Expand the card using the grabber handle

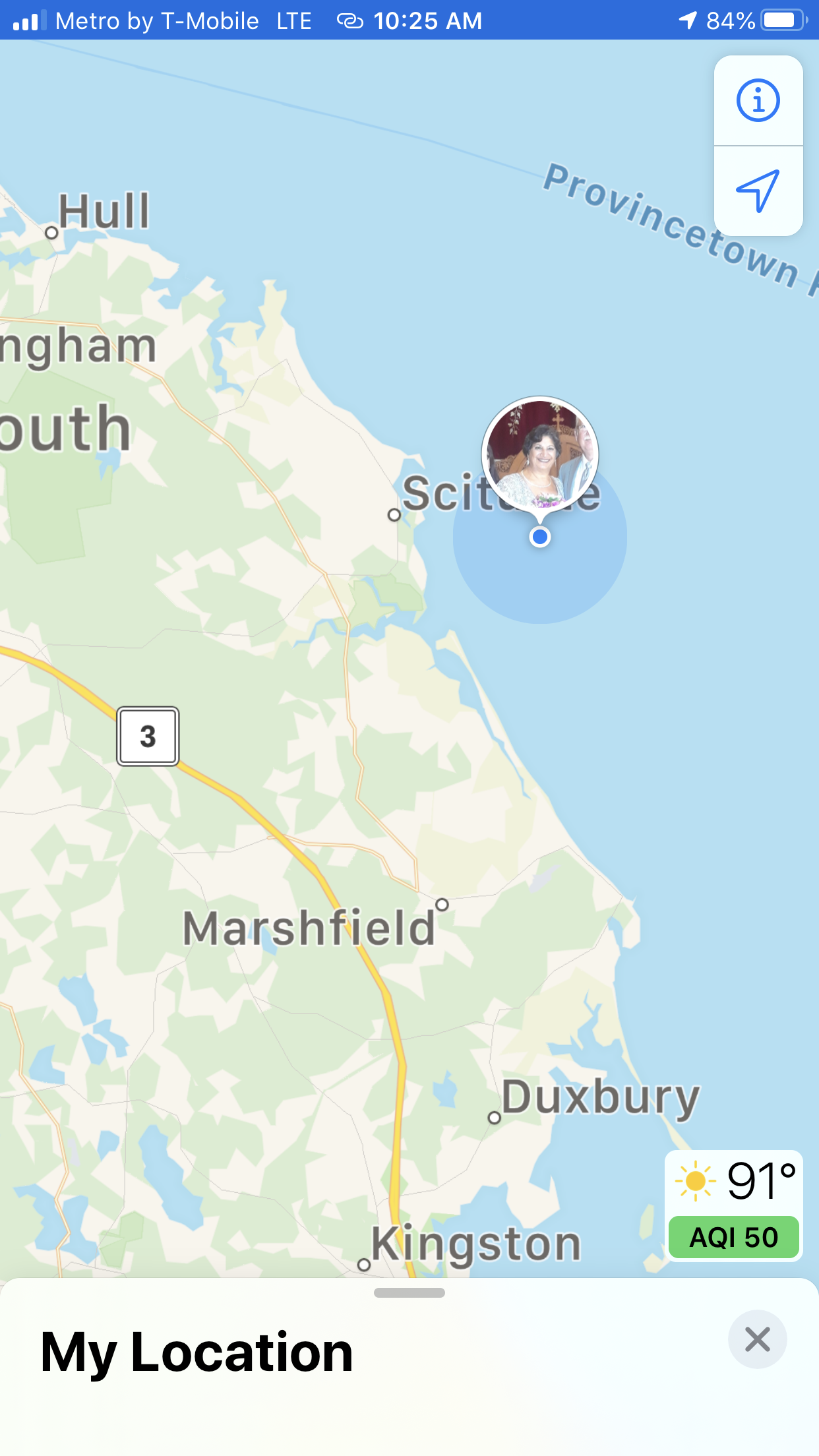(x=409, y=1292)
